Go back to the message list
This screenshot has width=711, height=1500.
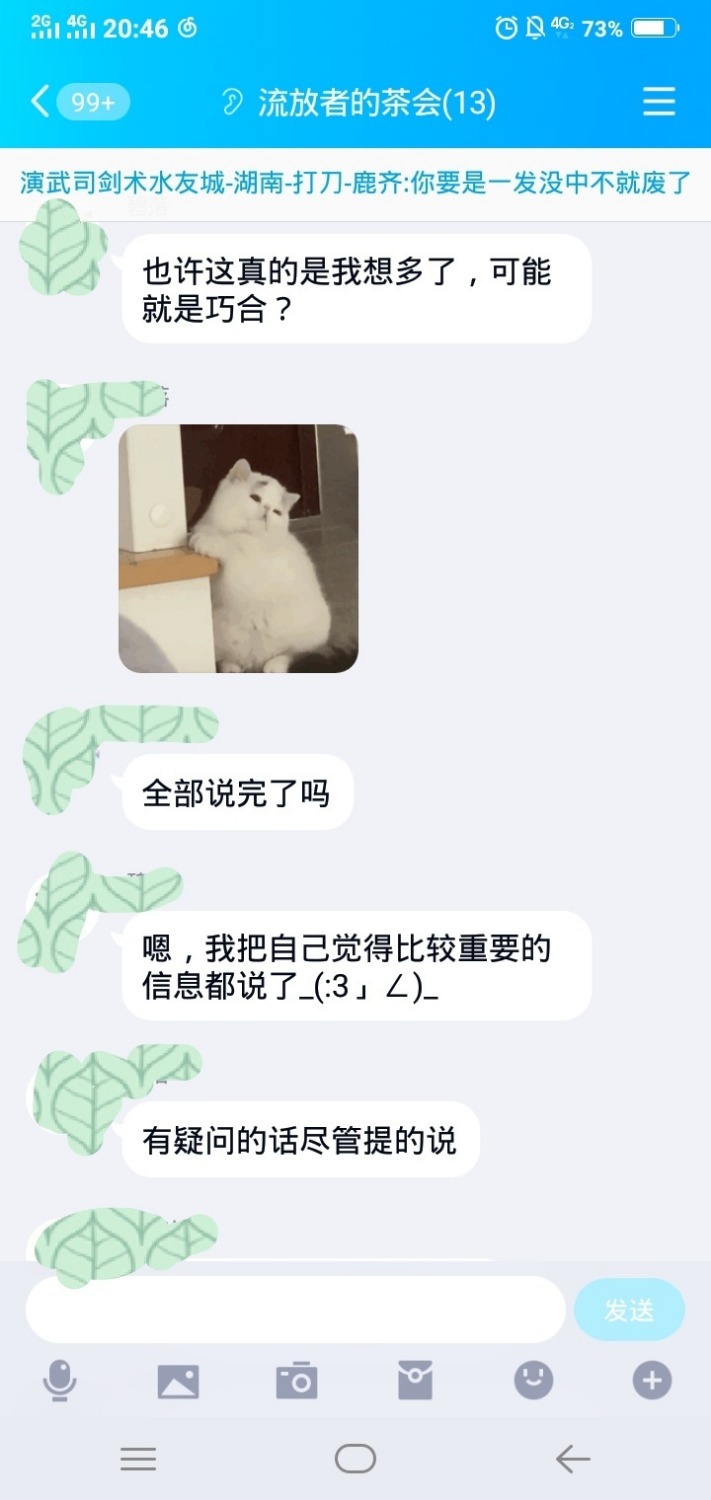(42, 102)
